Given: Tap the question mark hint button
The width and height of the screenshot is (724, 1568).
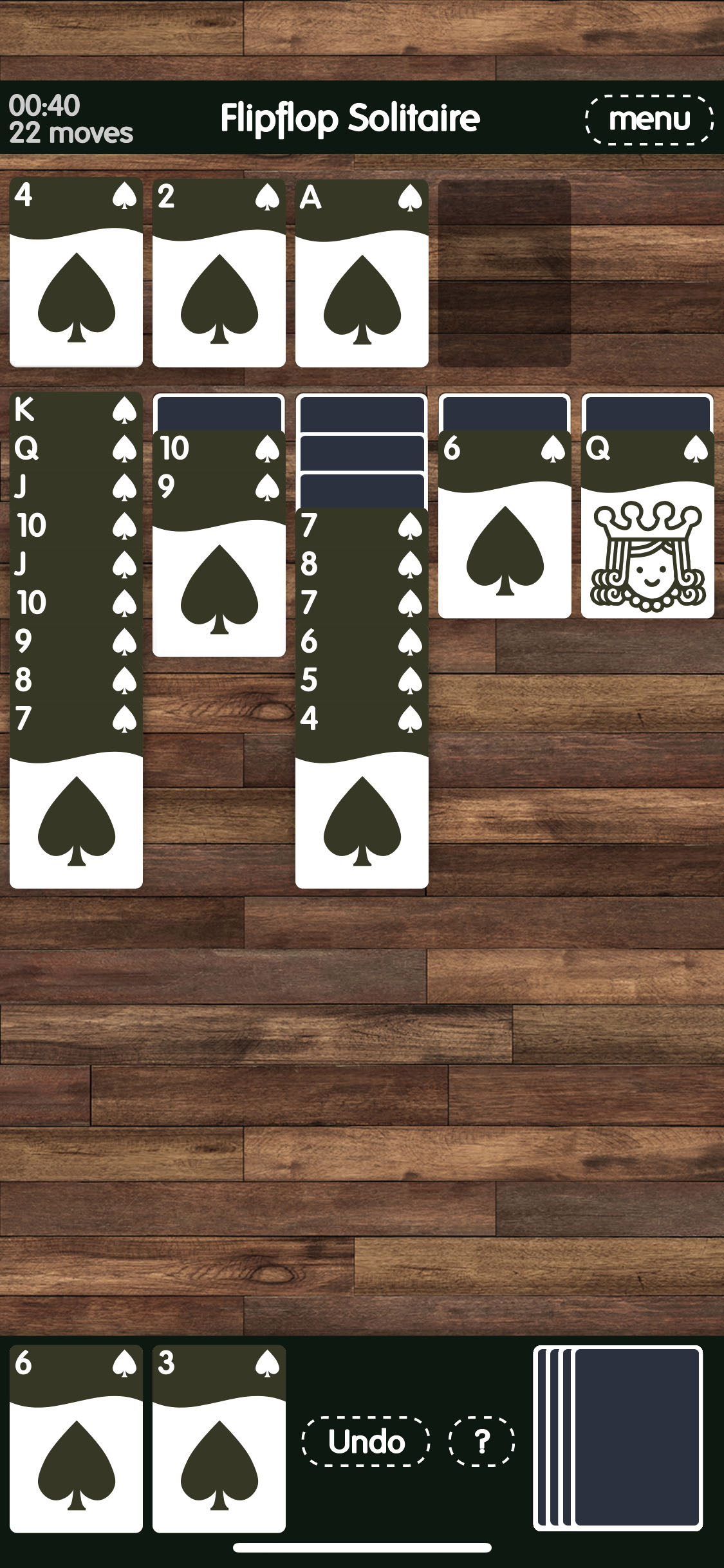Looking at the screenshot, I should click(482, 1441).
